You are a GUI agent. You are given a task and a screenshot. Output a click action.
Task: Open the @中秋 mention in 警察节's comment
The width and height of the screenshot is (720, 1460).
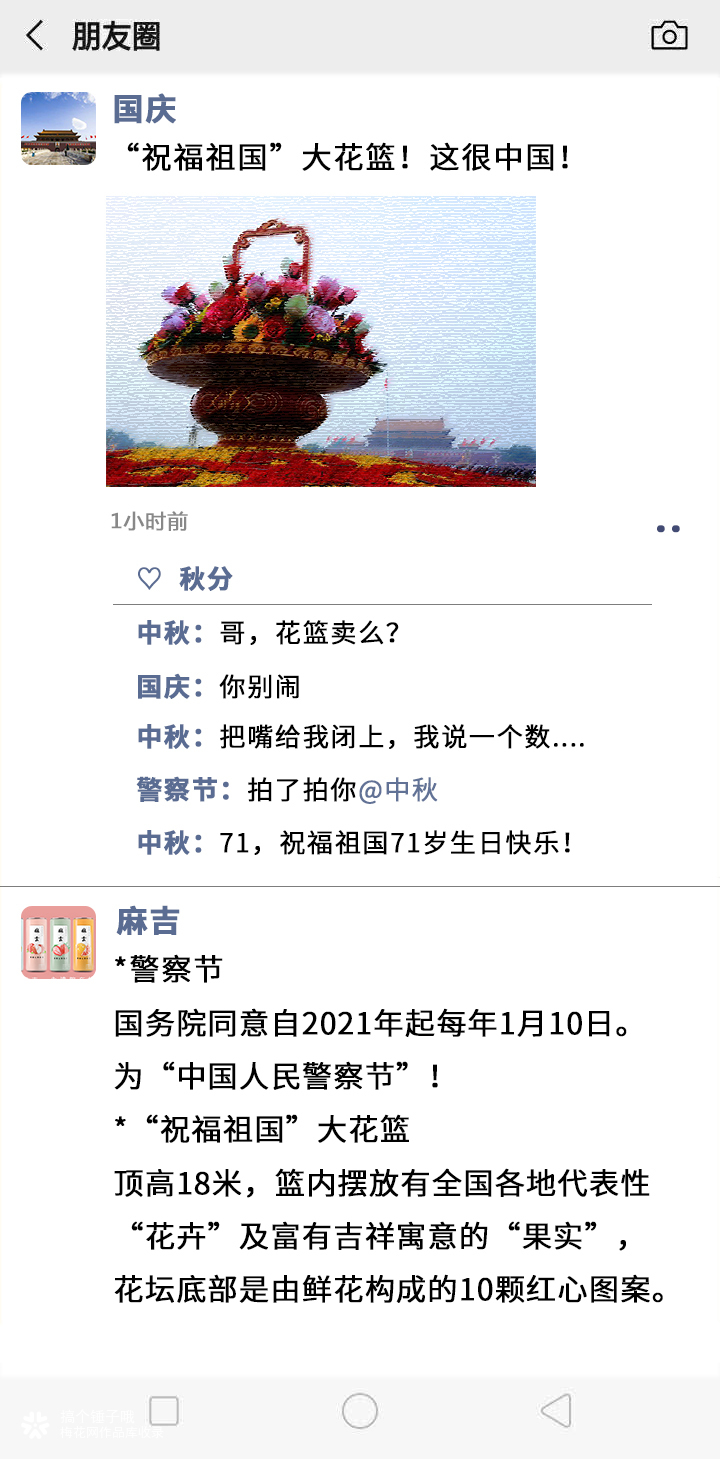[x=398, y=790]
